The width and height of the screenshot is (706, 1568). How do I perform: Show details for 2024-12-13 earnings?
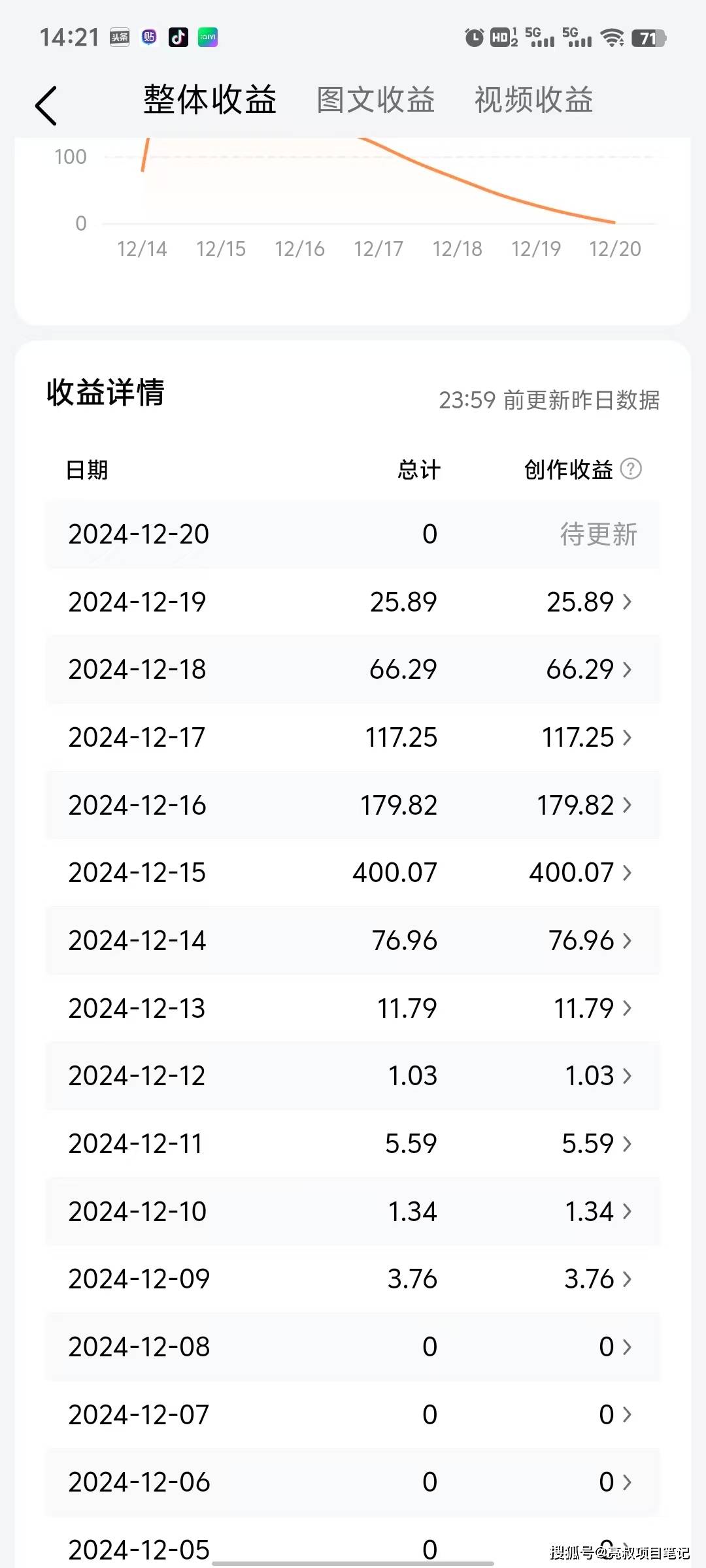click(x=353, y=1008)
